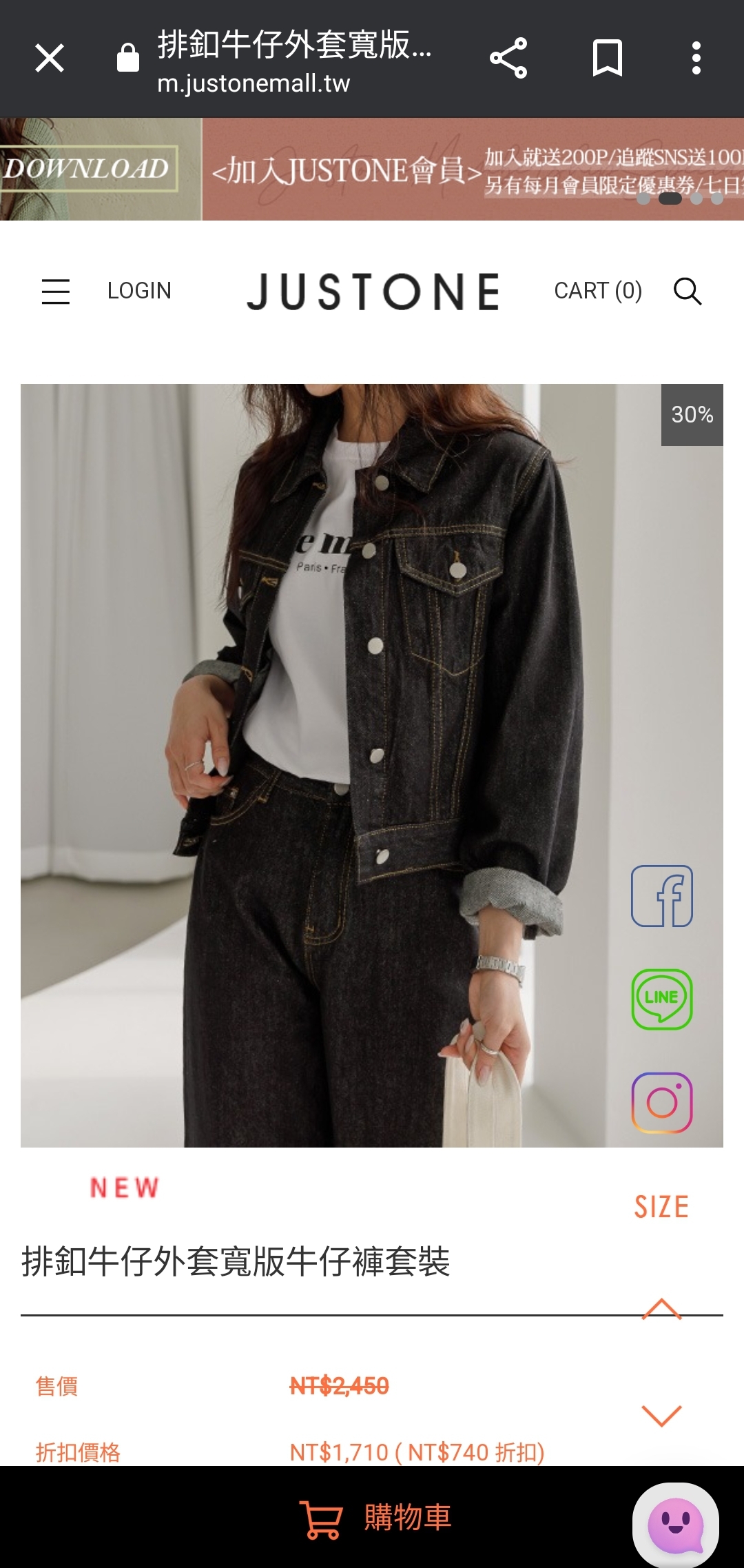744x1568 pixels.
Task: Open the site search magnifier
Action: point(687,291)
